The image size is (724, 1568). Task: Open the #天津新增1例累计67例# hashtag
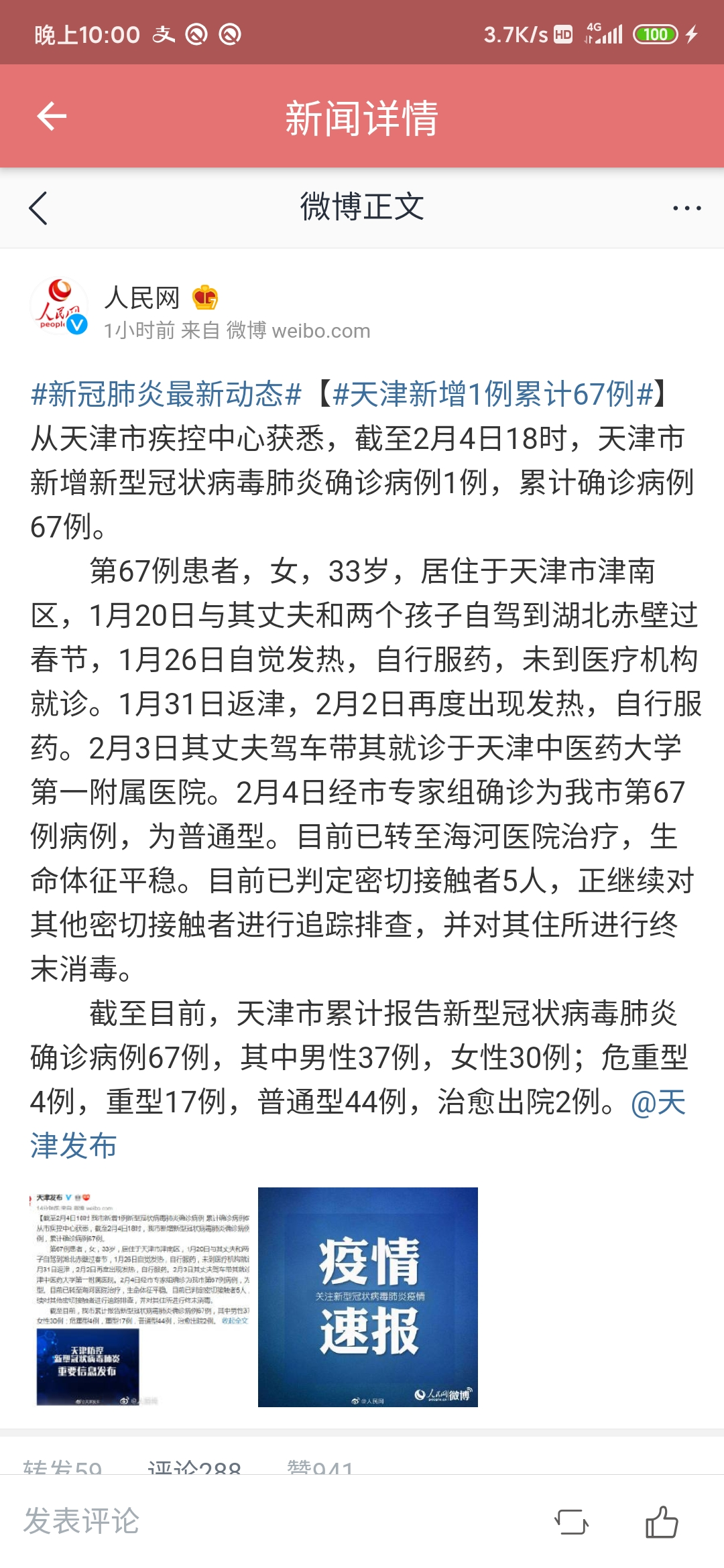point(493,394)
